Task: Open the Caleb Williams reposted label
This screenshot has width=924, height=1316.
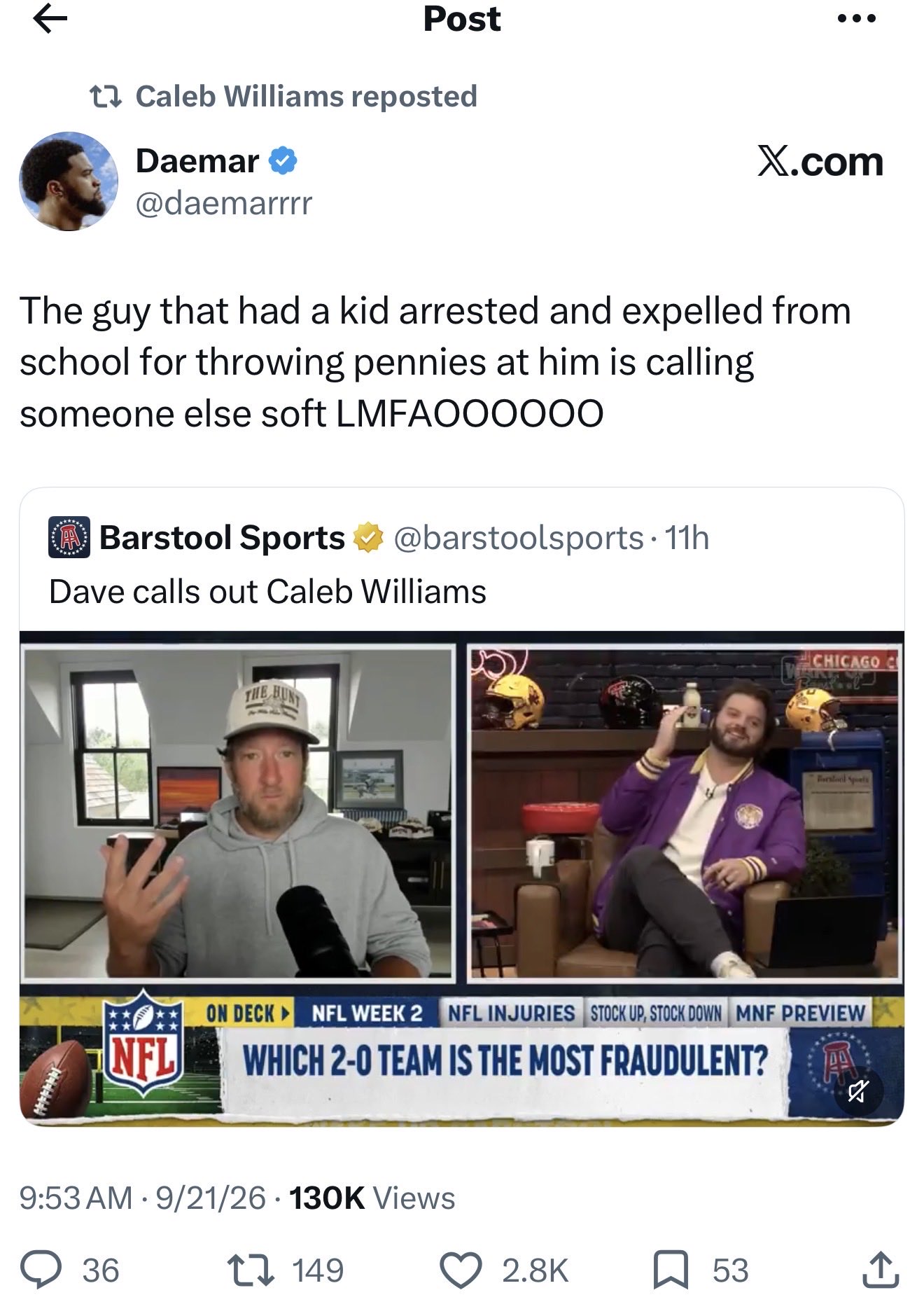Action: [x=306, y=96]
